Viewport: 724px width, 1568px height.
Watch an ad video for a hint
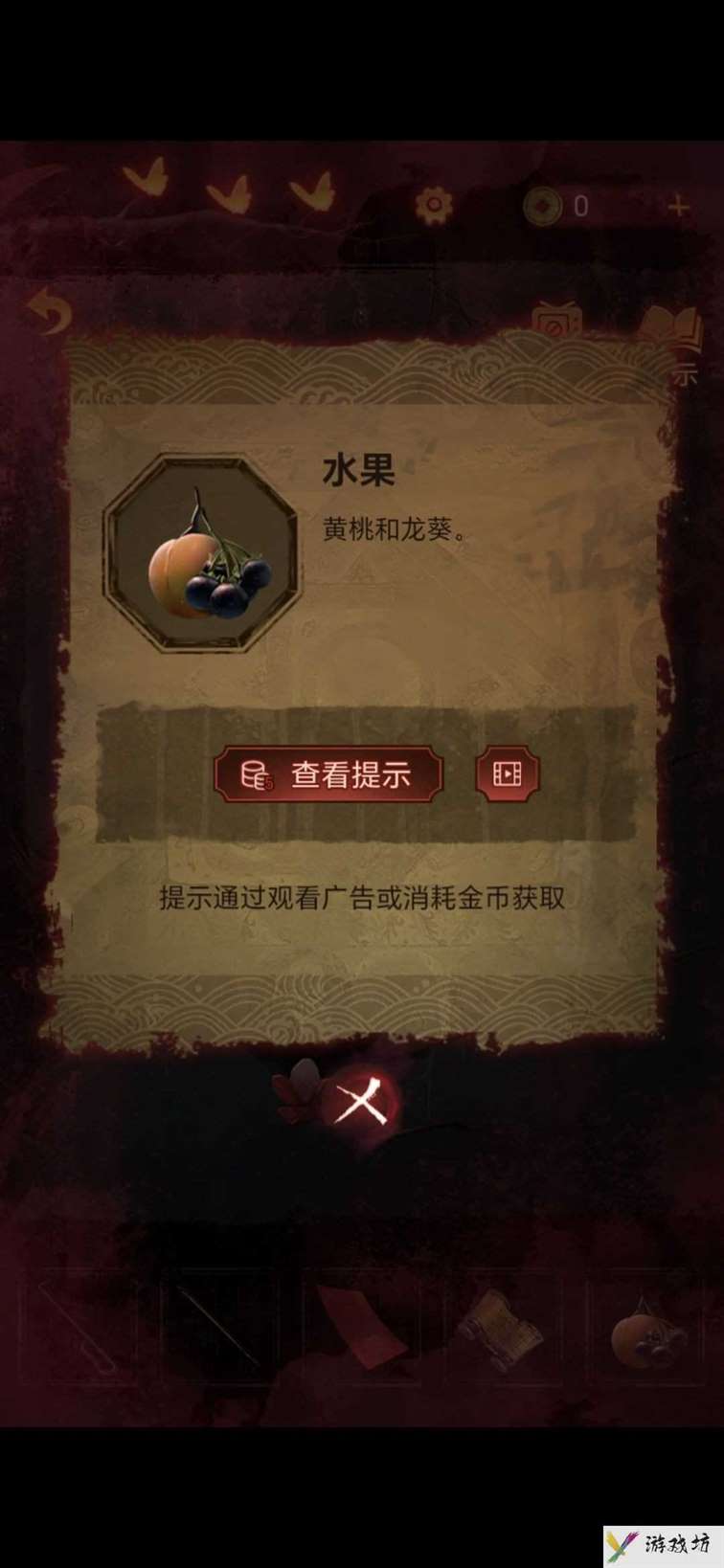coord(507,773)
